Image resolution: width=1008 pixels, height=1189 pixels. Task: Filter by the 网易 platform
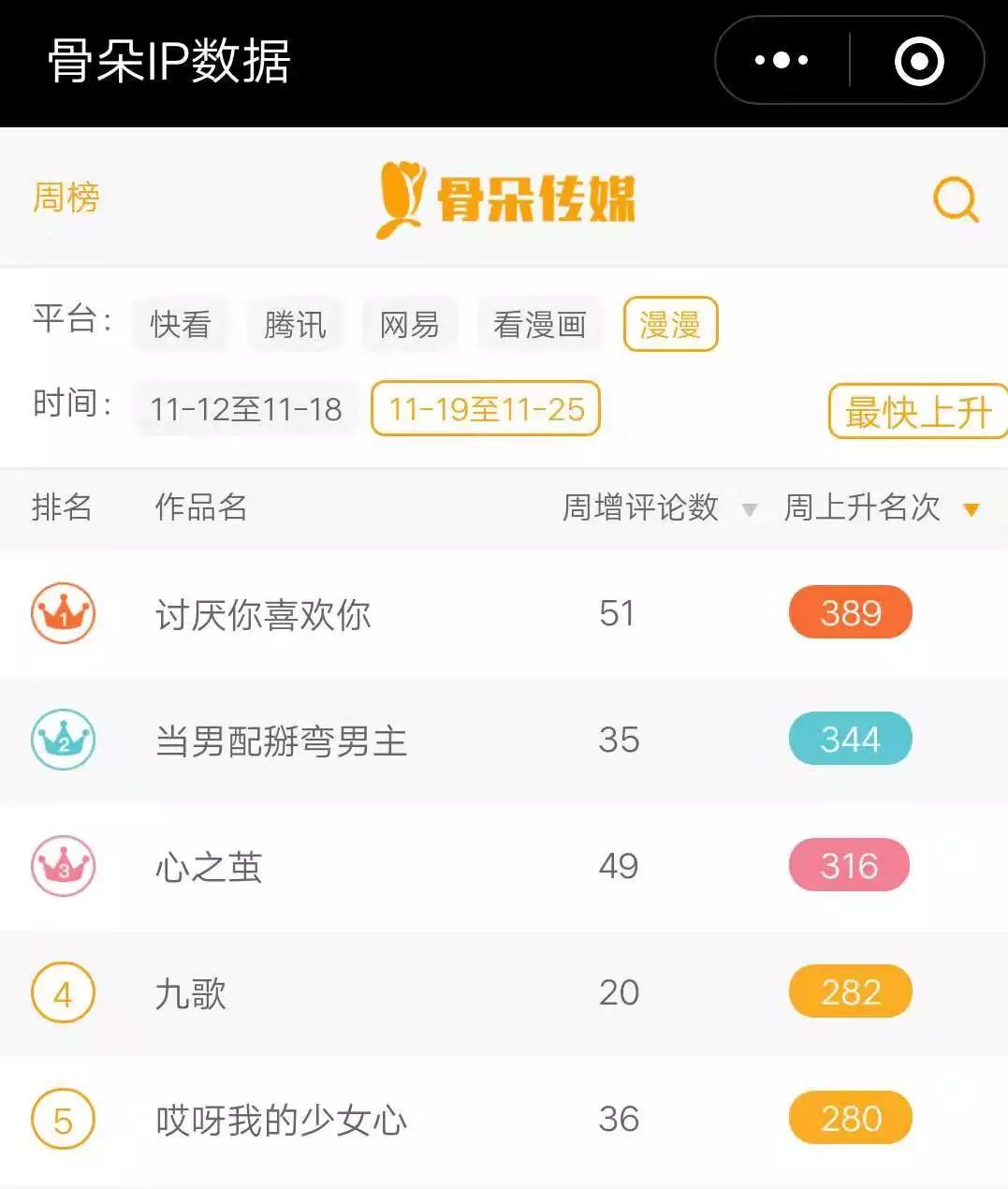click(x=409, y=325)
